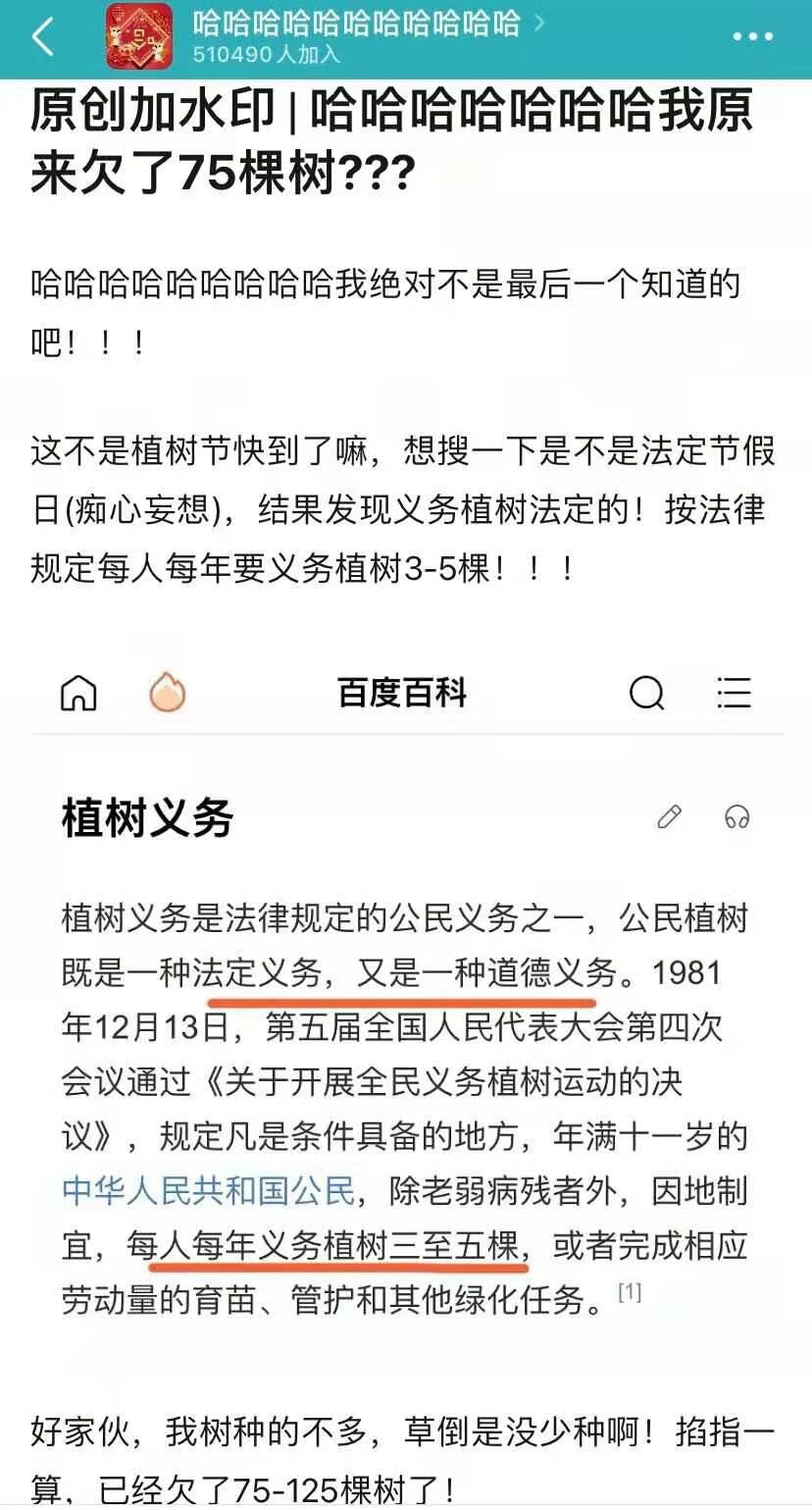Image resolution: width=812 pixels, height=1510 pixels.
Task: Open the three-dot overflow menu
Action: tap(752, 37)
